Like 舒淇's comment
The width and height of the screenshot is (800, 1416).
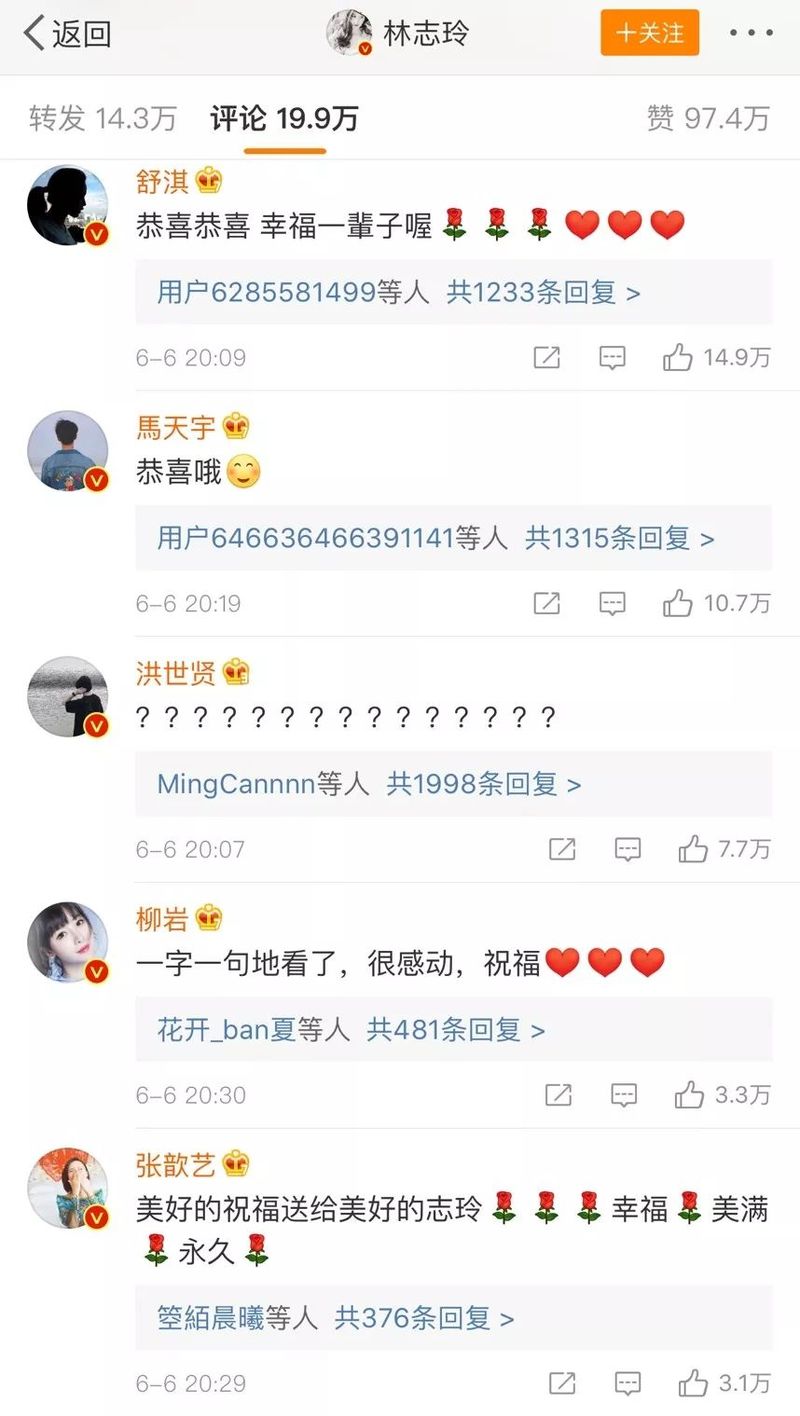pyautogui.click(x=678, y=358)
